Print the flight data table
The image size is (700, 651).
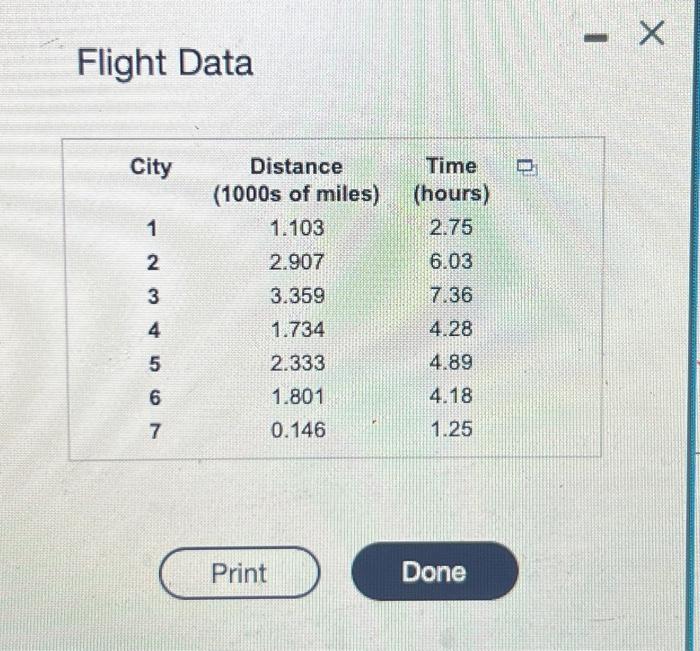click(240, 573)
